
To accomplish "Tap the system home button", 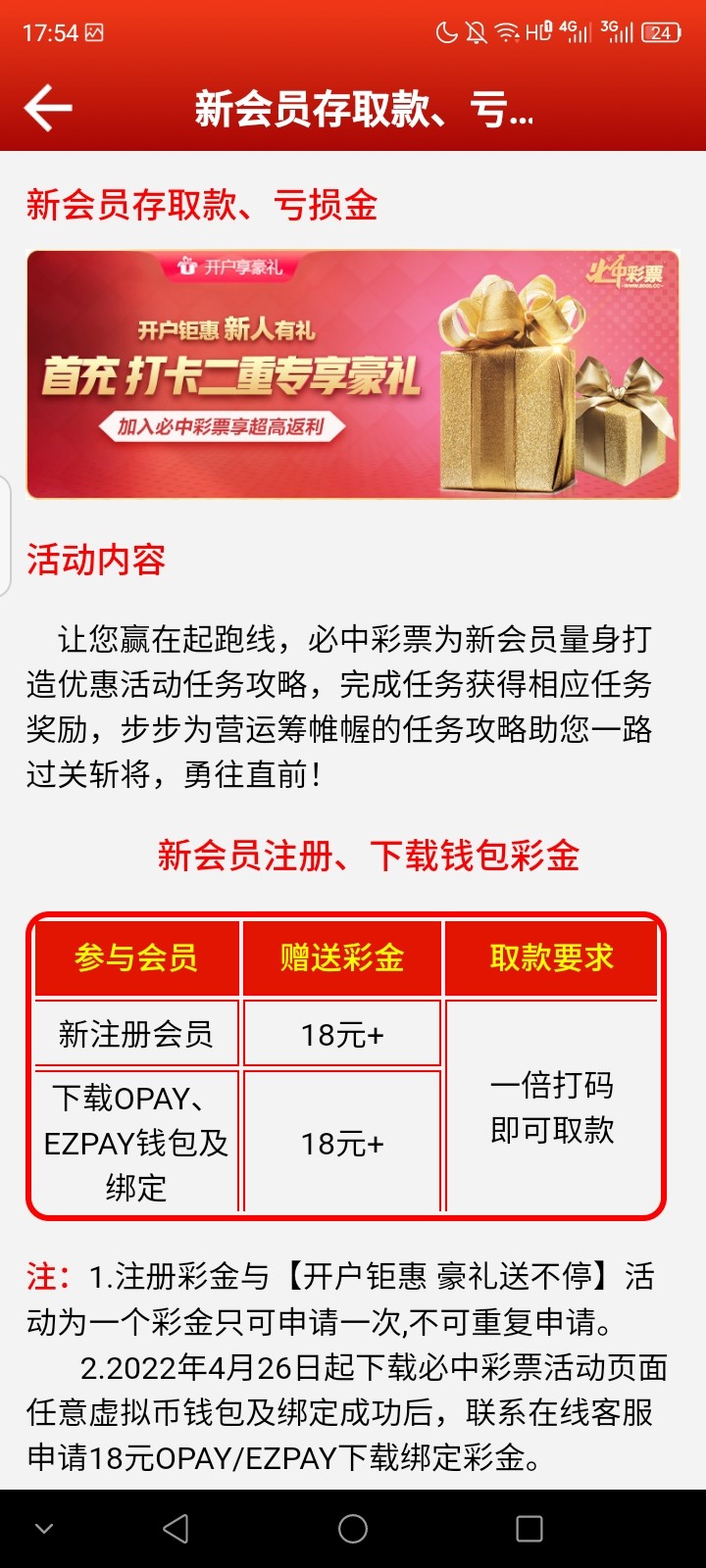I will pos(353,1529).
